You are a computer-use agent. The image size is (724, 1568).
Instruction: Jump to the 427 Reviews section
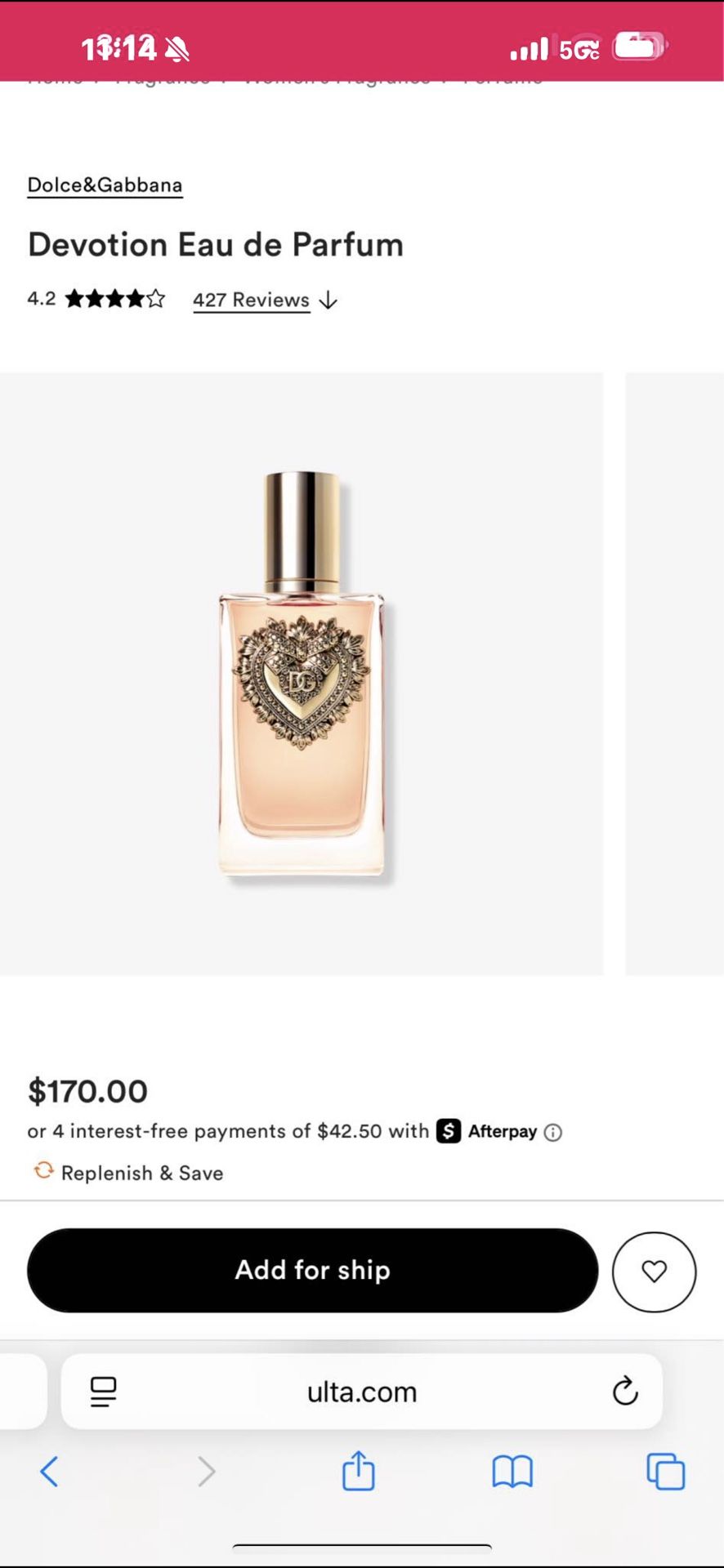pyautogui.click(x=252, y=301)
